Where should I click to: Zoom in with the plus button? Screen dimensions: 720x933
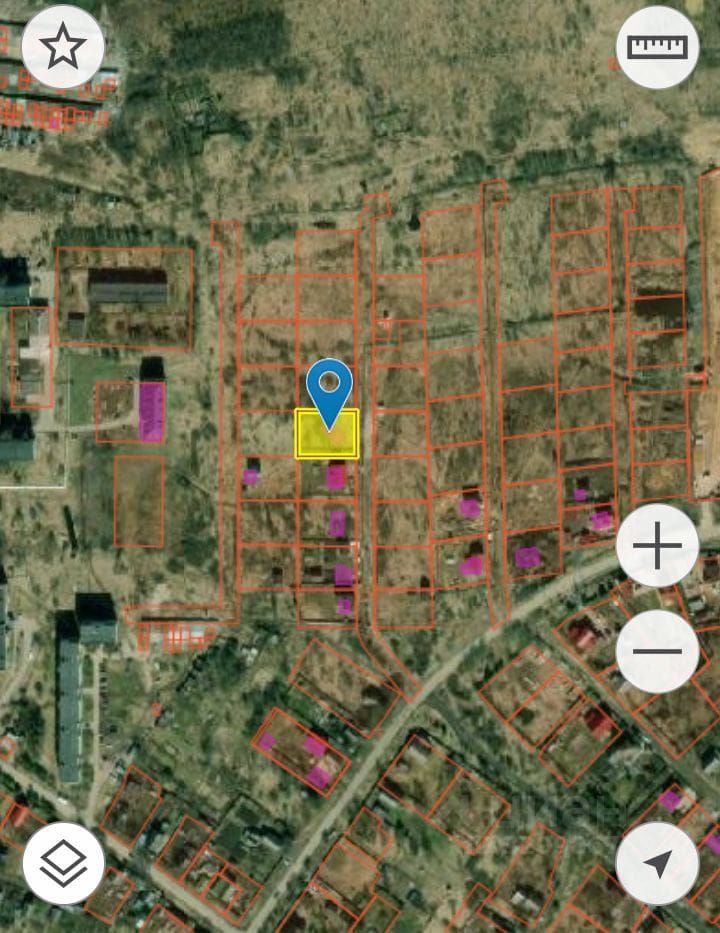(657, 546)
